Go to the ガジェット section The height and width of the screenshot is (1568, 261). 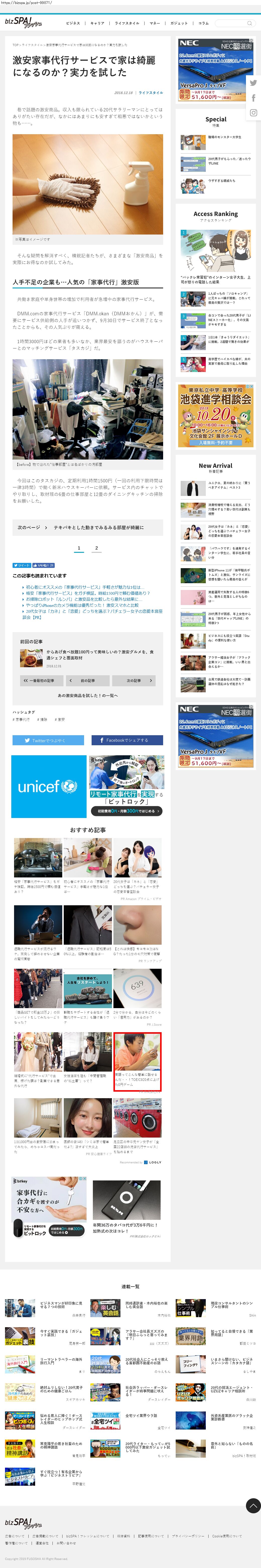click(x=179, y=23)
